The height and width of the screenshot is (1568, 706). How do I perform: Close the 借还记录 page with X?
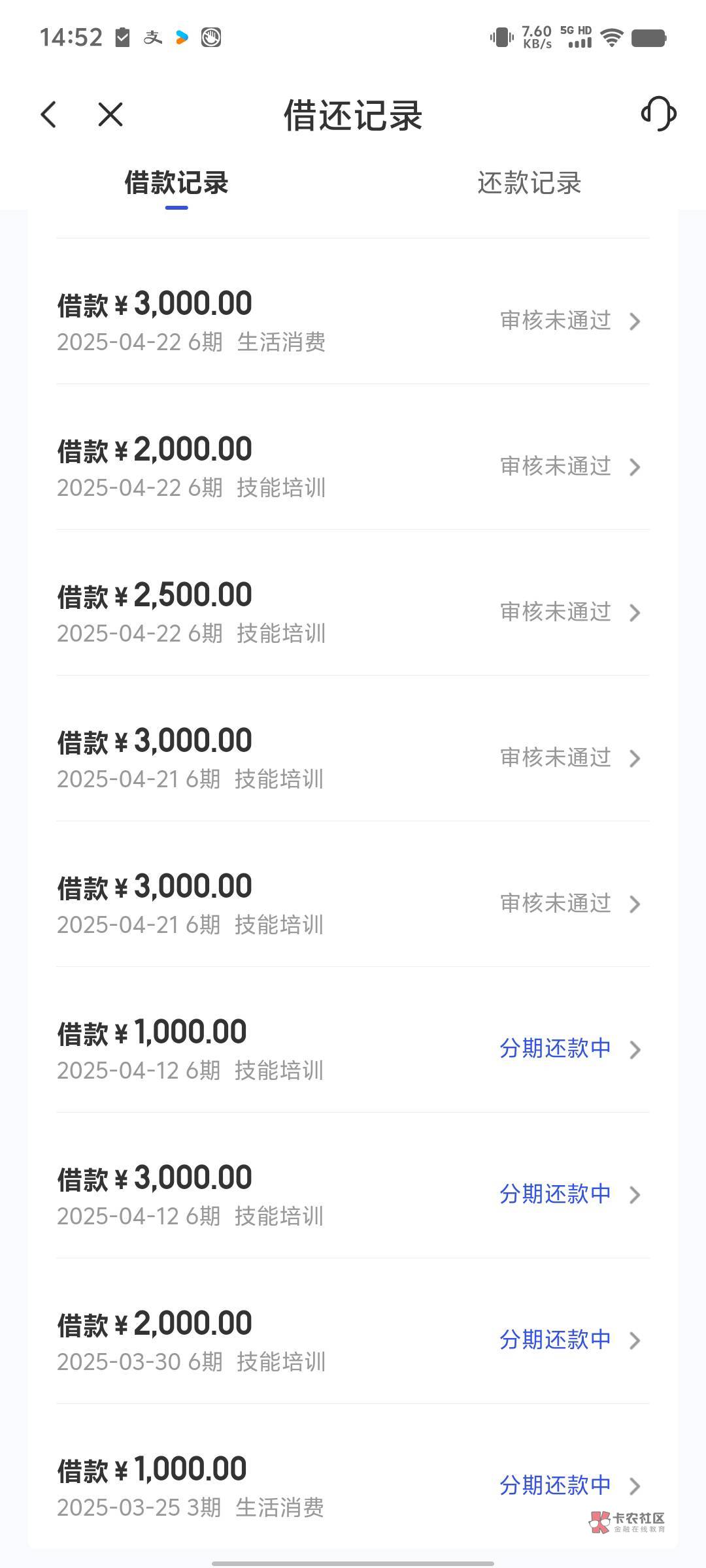tap(110, 115)
